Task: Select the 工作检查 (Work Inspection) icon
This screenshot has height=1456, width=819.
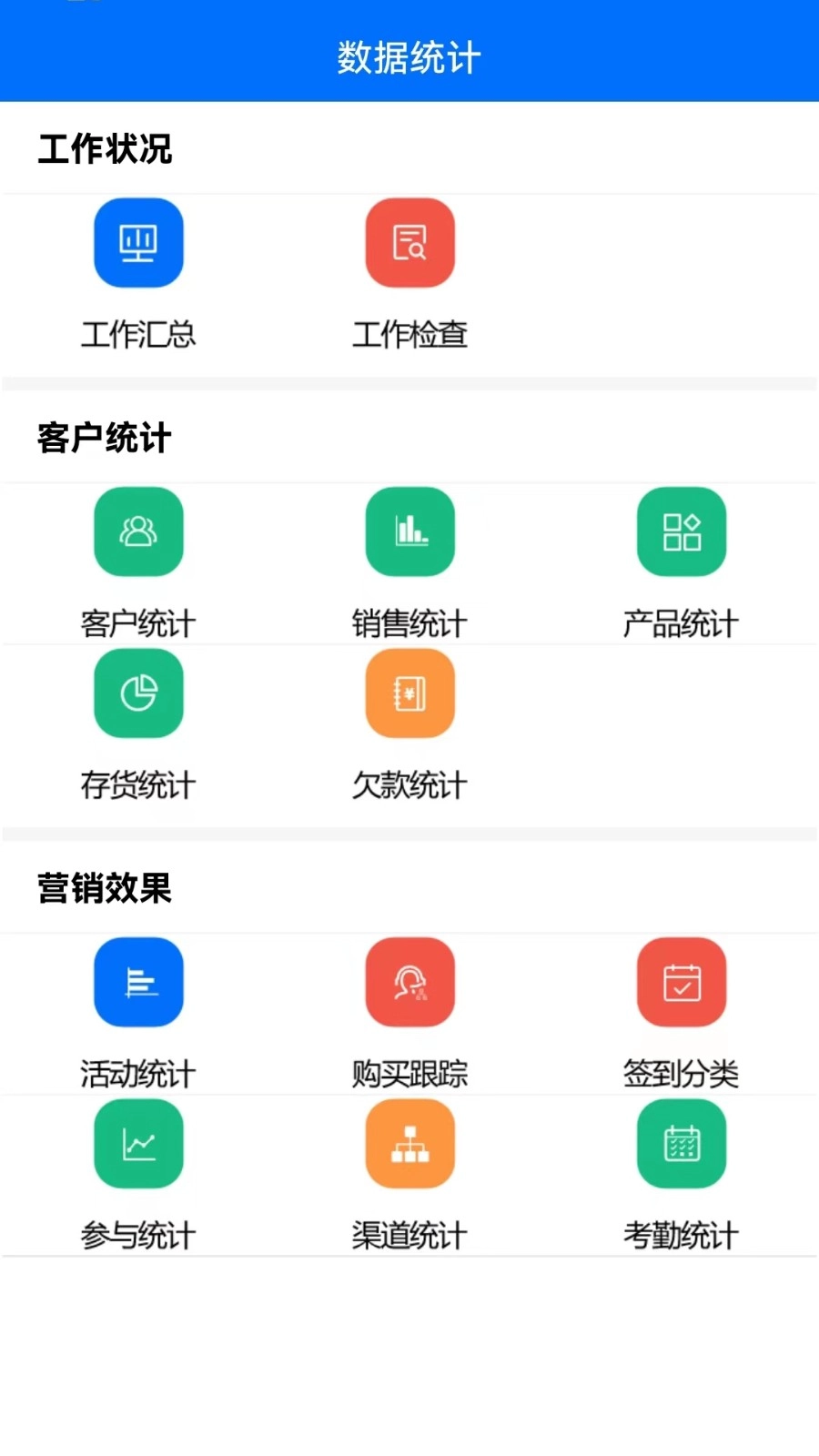Action: pyautogui.click(x=409, y=243)
